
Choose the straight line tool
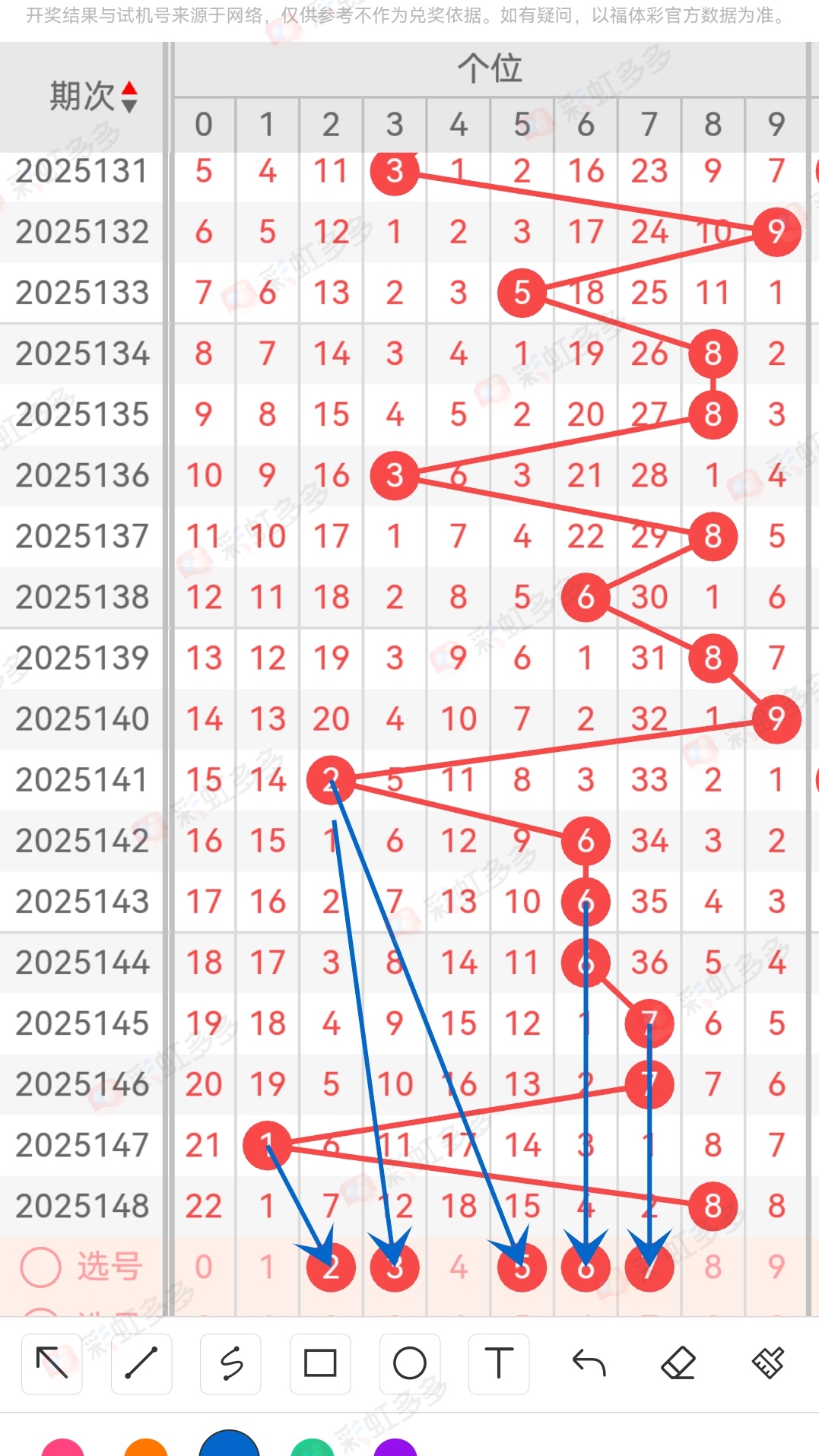141,1363
